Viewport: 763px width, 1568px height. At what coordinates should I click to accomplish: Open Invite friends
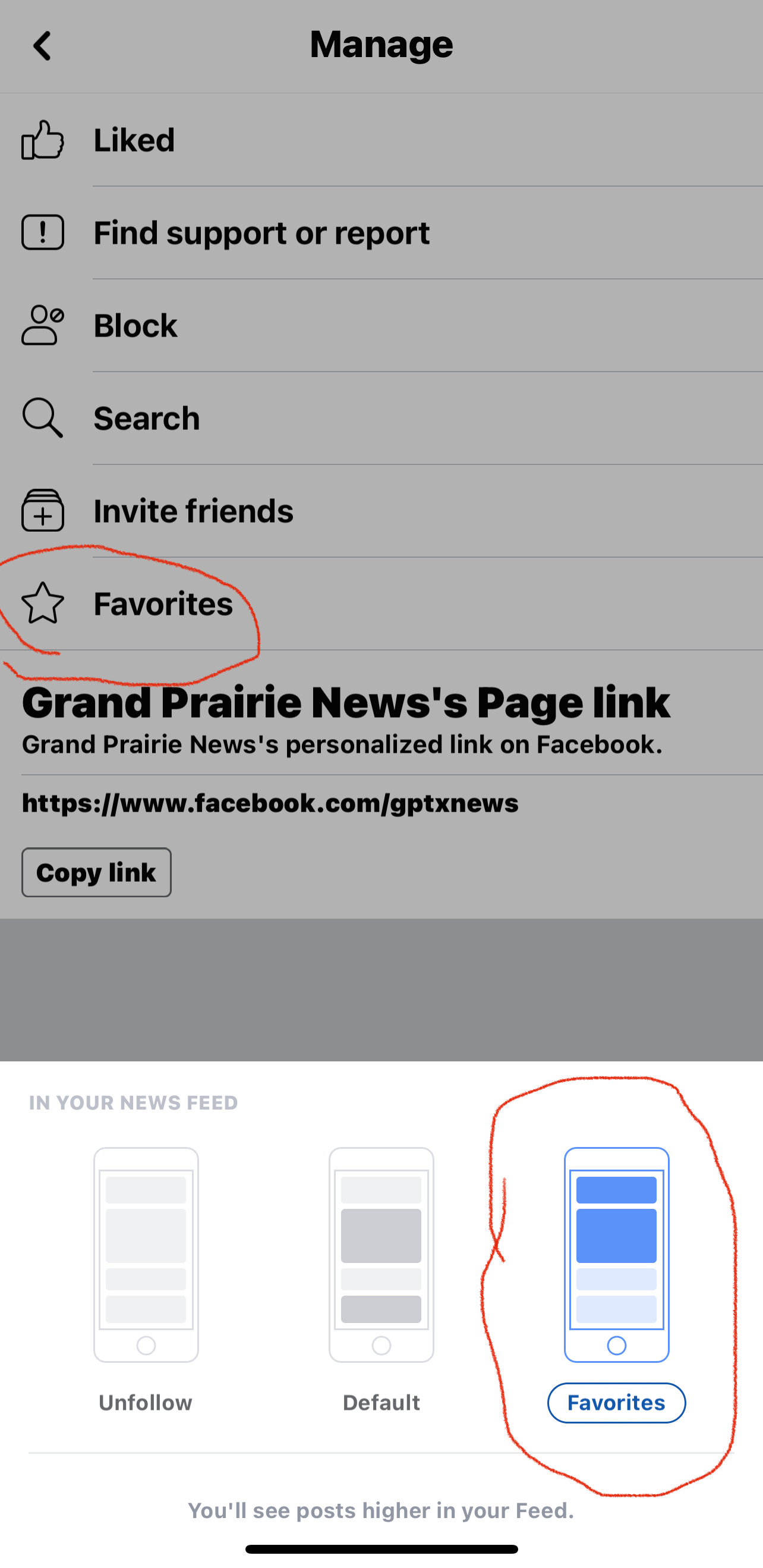click(x=381, y=511)
